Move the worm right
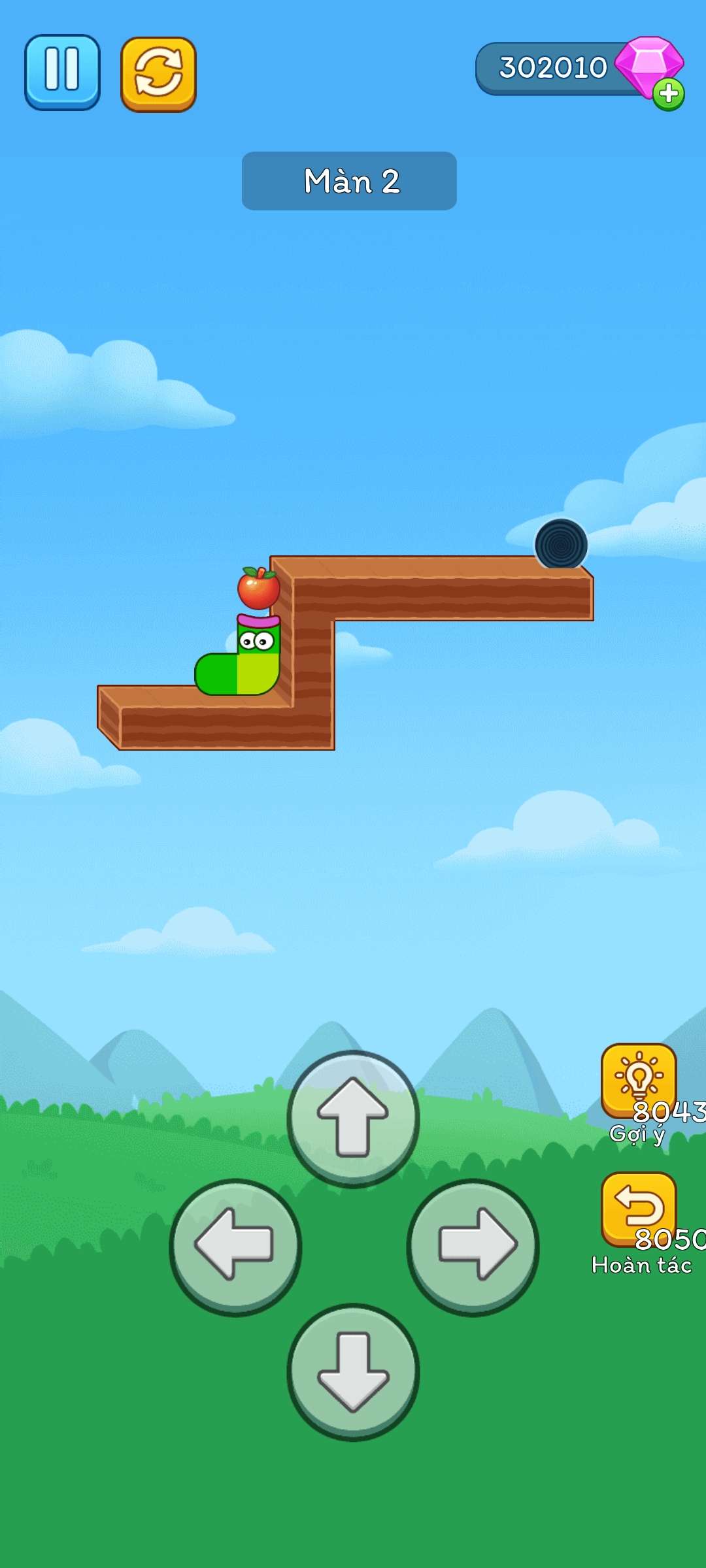Viewport: 706px width, 1568px height. coord(473,1245)
